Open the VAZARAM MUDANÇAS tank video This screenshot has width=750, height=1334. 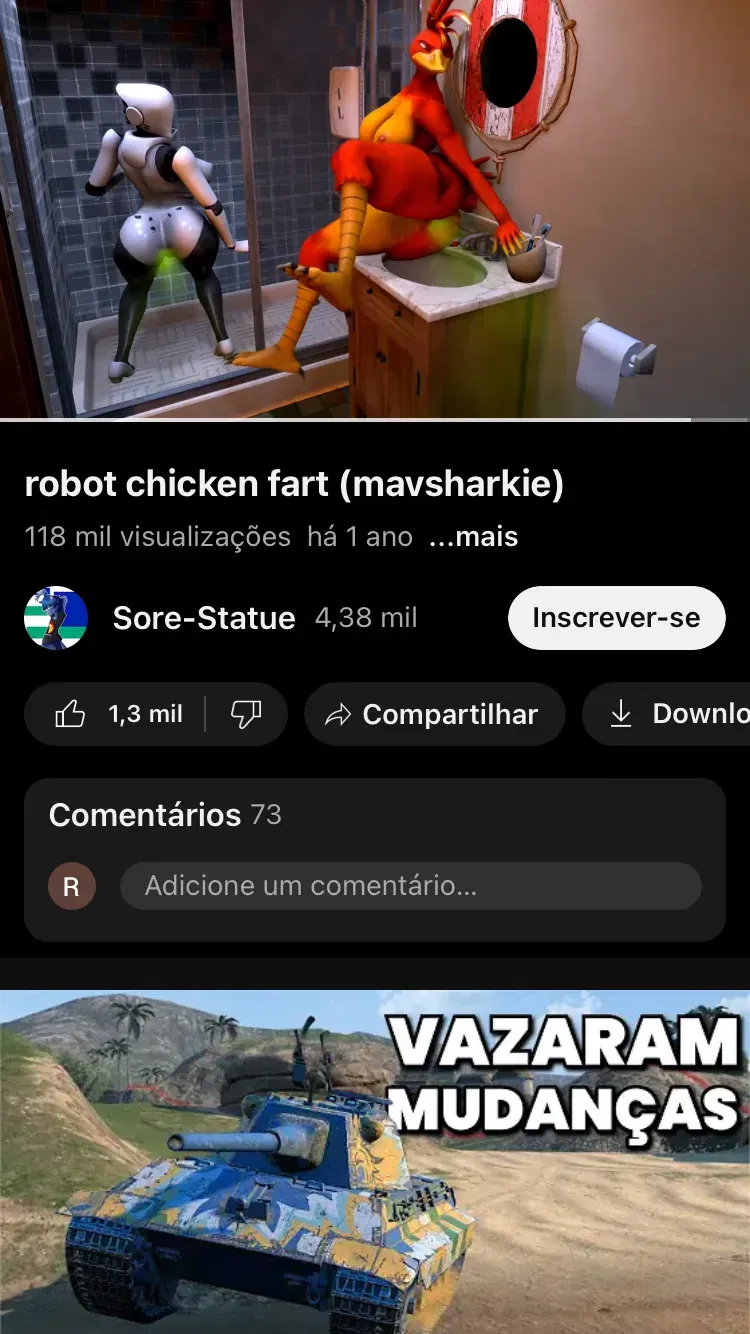coord(375,1162)
